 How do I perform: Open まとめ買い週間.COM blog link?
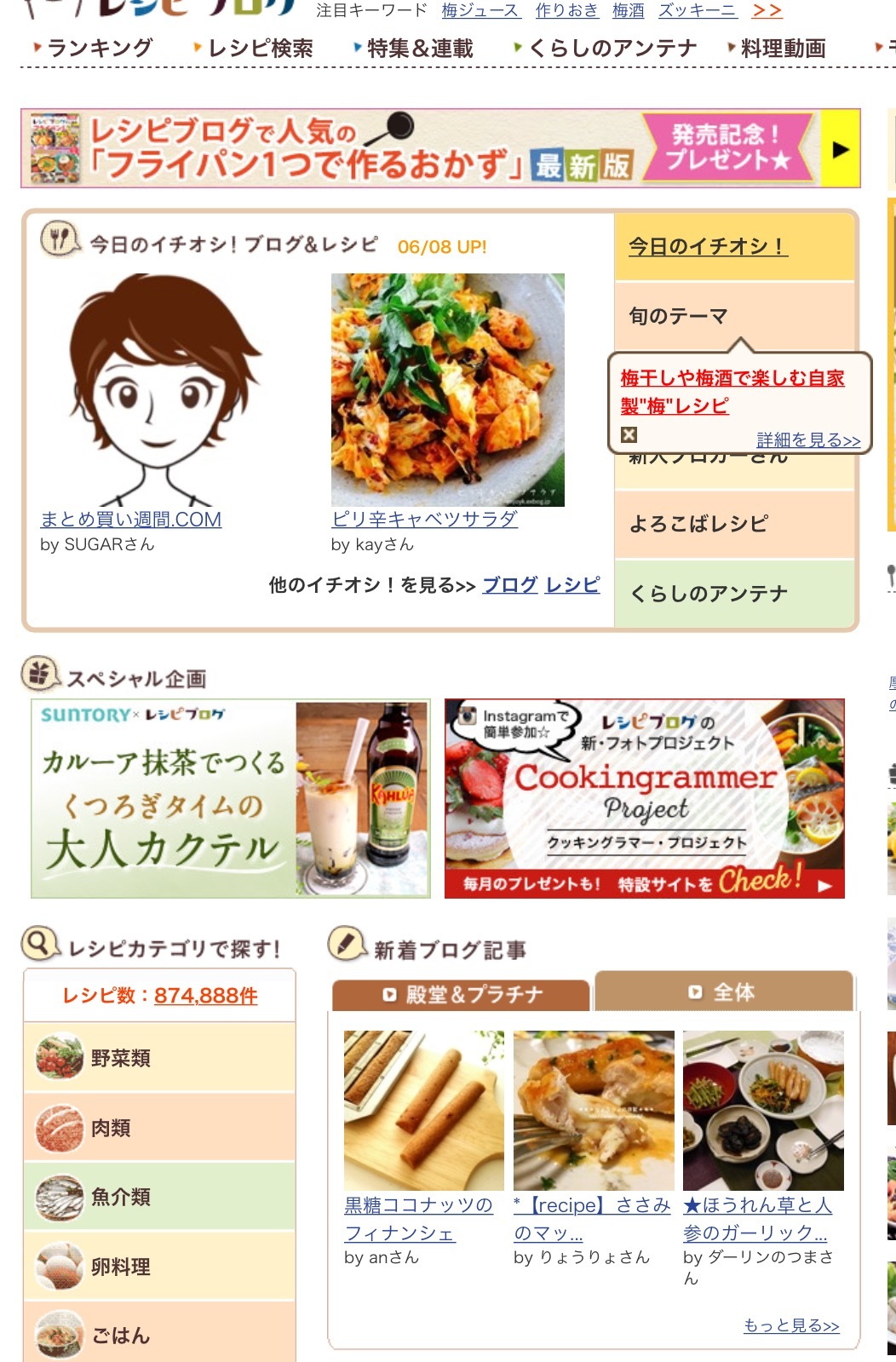(130, 519)
